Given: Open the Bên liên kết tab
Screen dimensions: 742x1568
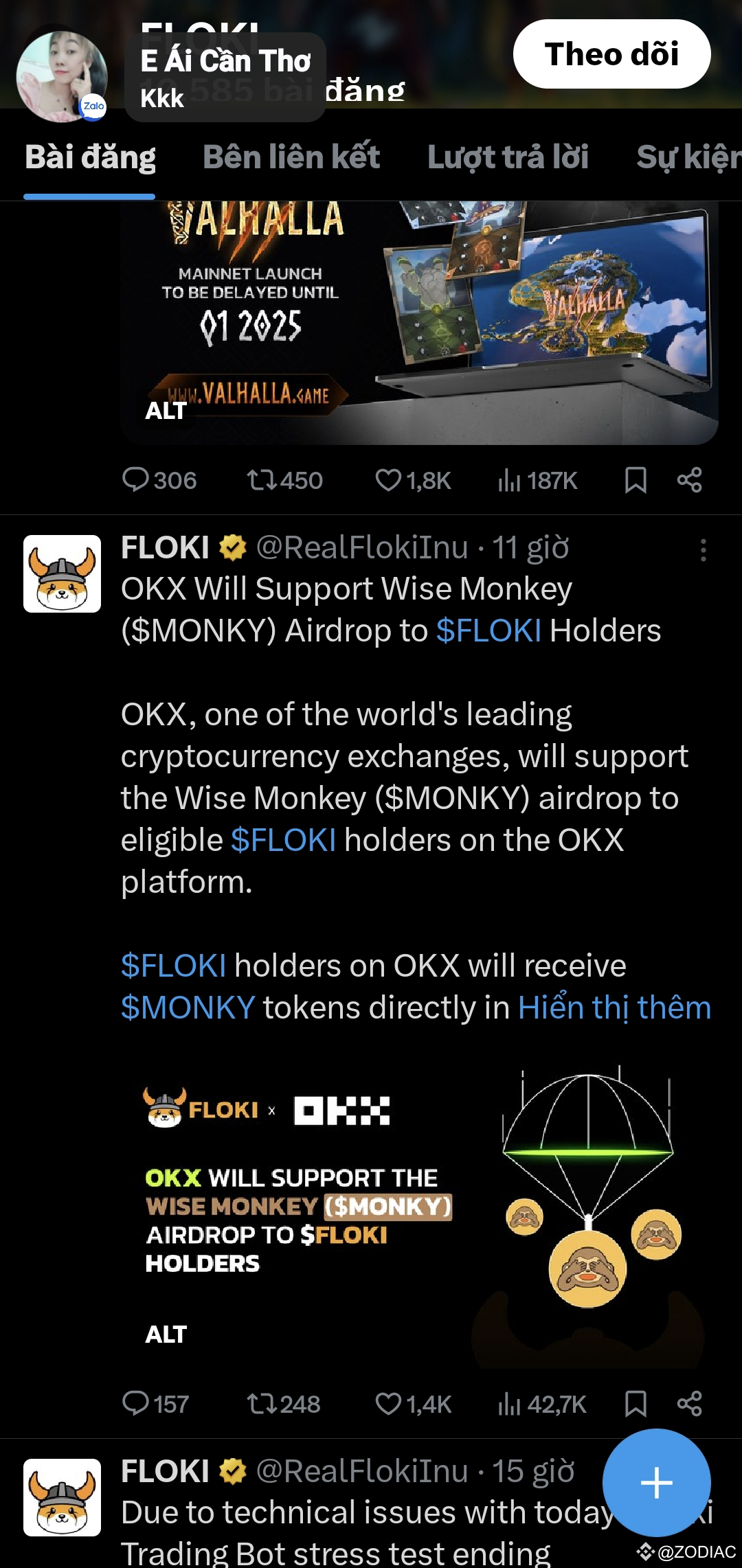Looking at the screenshot, I should [x=291, y=157].
